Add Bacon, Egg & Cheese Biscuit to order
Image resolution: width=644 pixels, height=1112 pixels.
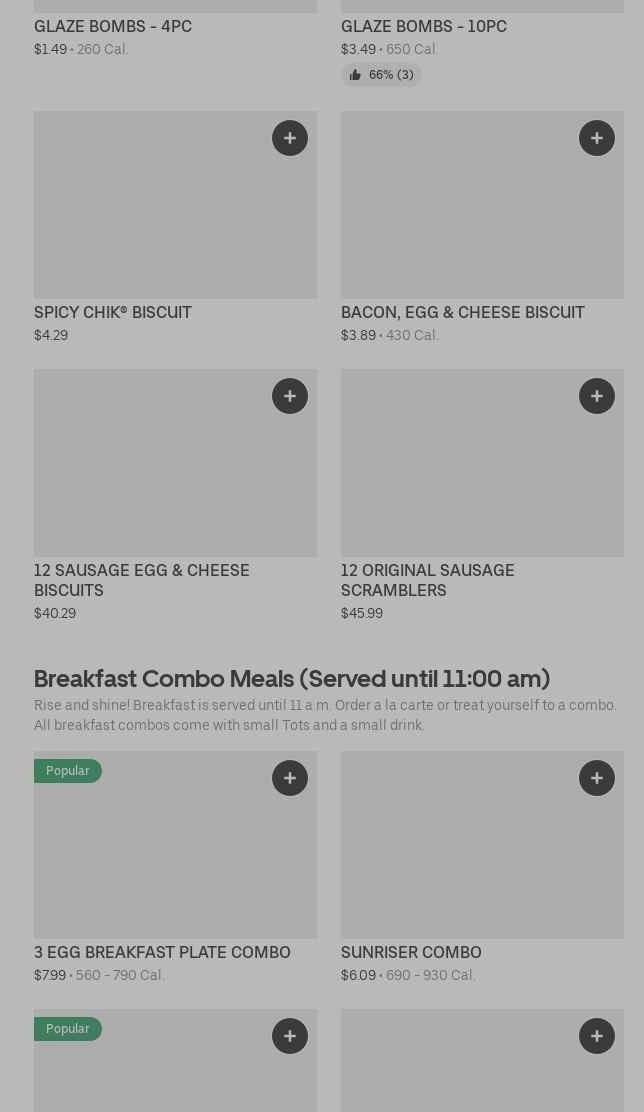pyautogui.click(x=597, y=138)
